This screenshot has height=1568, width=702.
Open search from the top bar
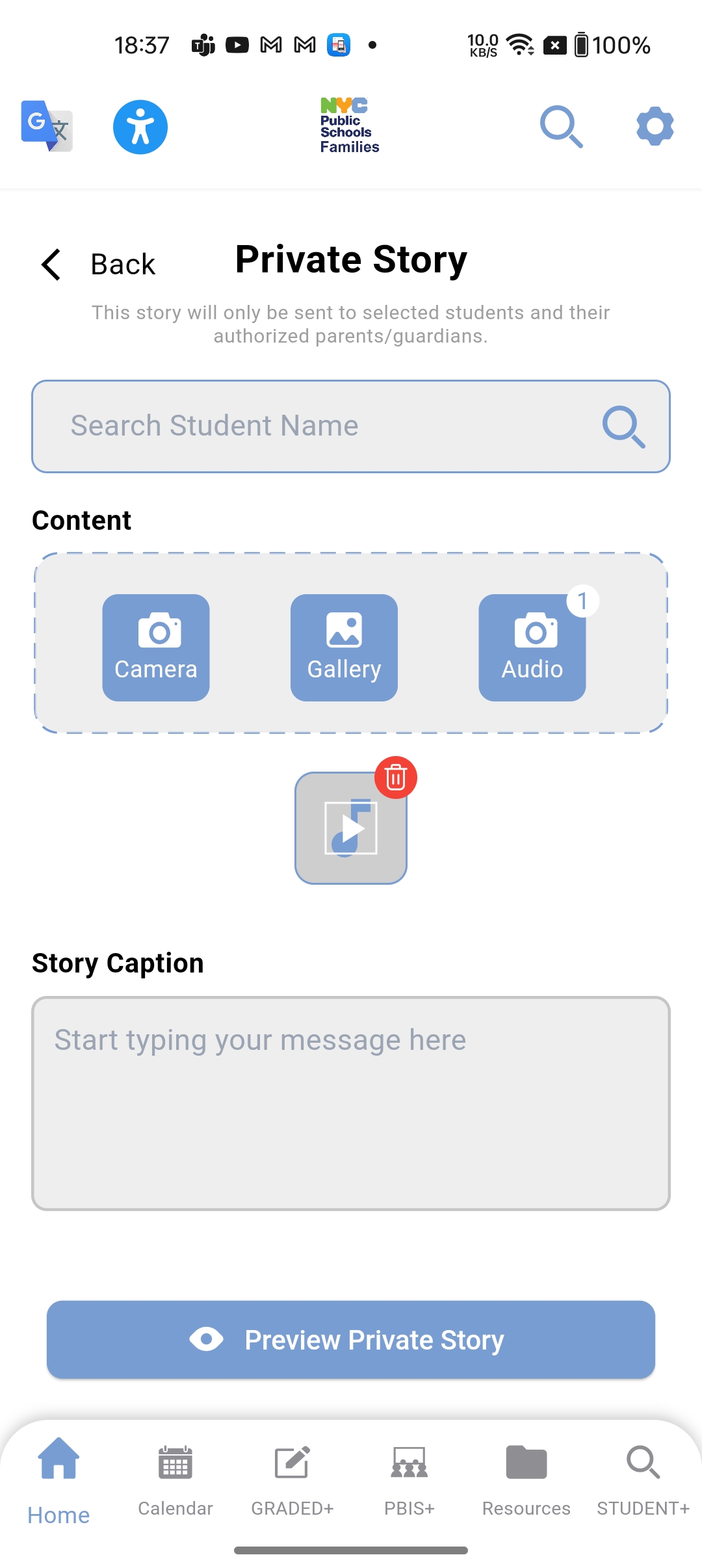561,127
